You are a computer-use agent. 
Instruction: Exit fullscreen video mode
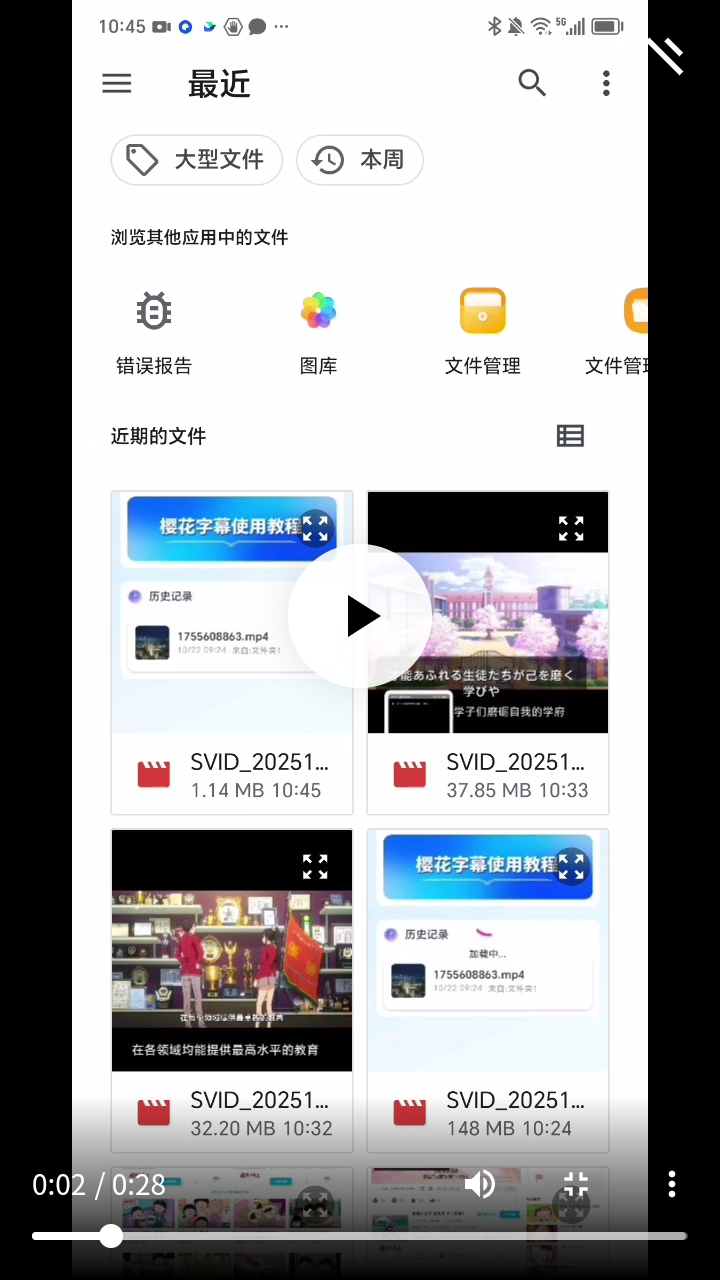pos(576,1185)
